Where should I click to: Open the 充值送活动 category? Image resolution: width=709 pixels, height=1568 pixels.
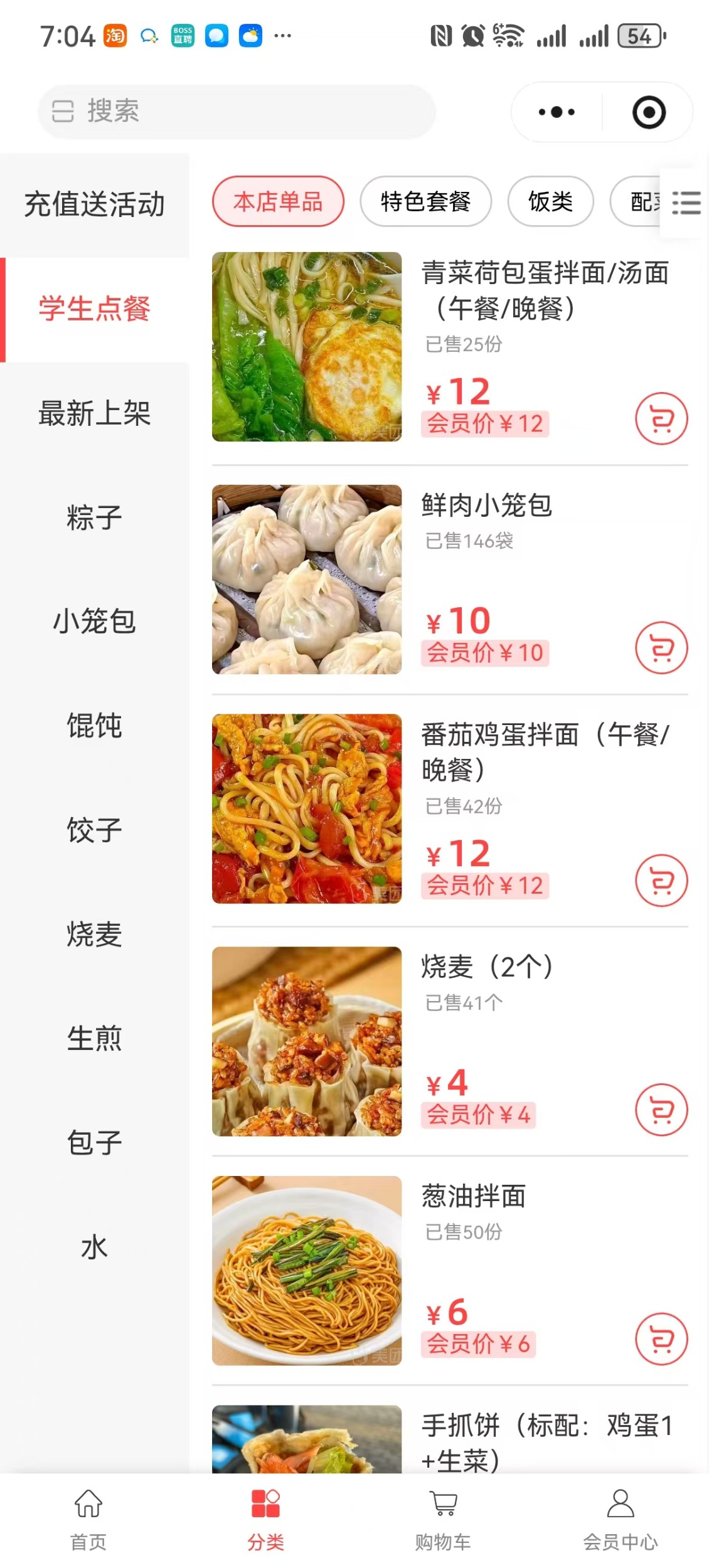pos(94,204)
